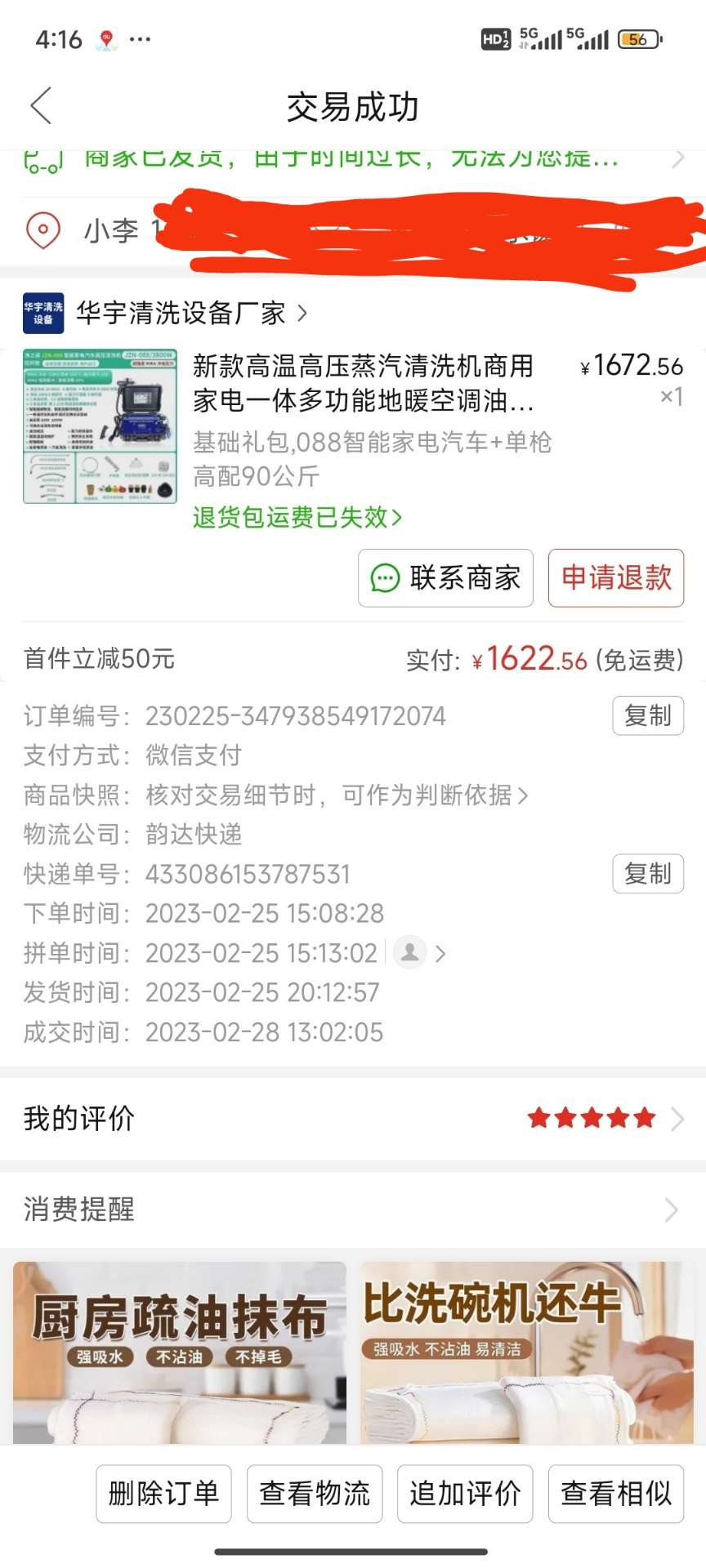Tap 查看物流 to view logistics
The height and width of the screenshot is (1568, 706).
click(x=315, y=1494)
